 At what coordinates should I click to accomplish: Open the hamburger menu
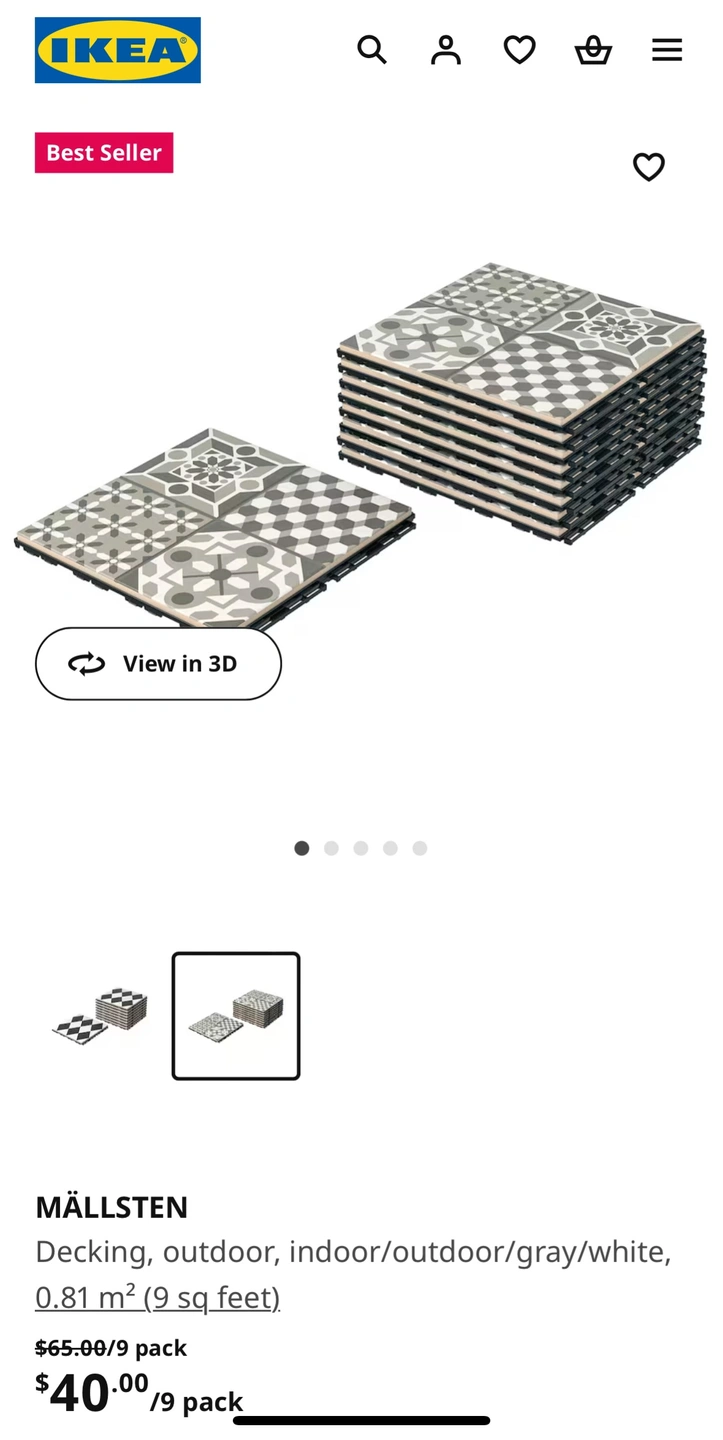point(667,50)
